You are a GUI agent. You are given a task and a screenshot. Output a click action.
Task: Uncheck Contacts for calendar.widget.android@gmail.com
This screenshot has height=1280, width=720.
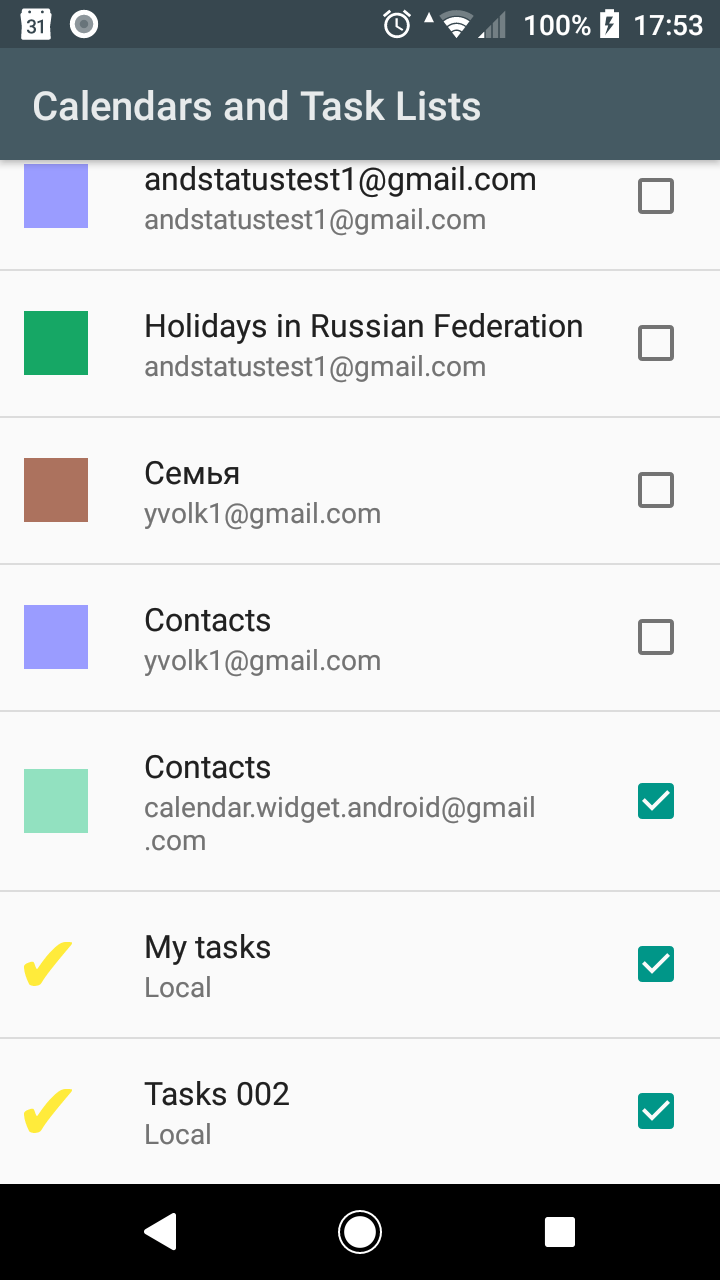[x=656, y=801]
